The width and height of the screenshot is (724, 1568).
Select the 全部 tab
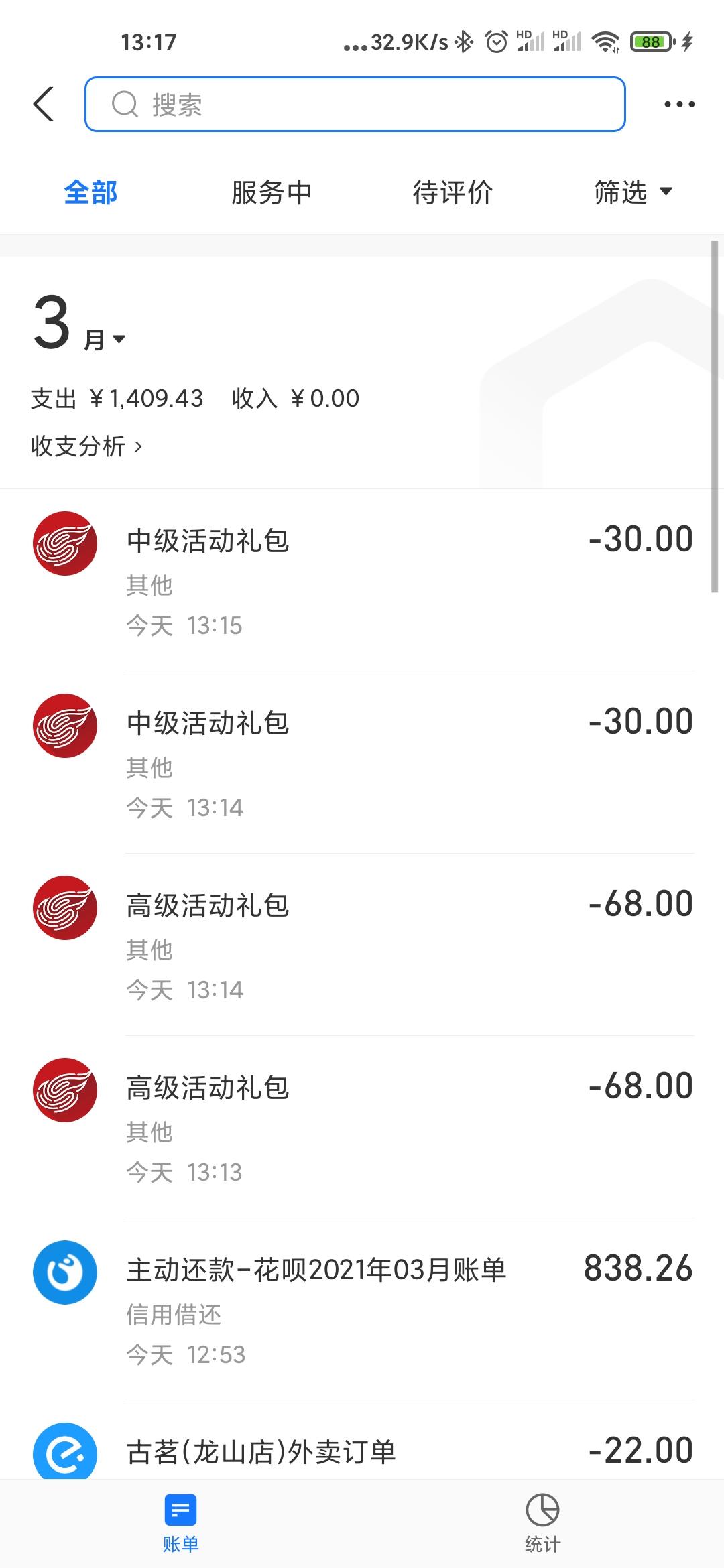[90, 193]
